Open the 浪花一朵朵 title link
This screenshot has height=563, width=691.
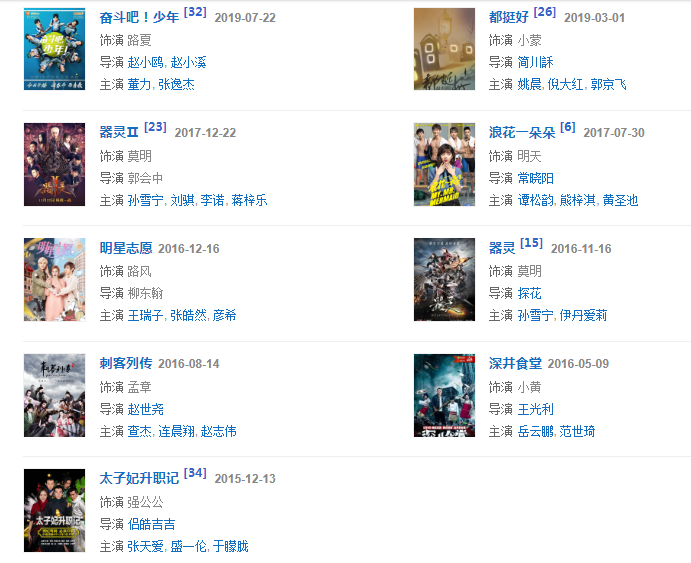[x=521, y=132]
